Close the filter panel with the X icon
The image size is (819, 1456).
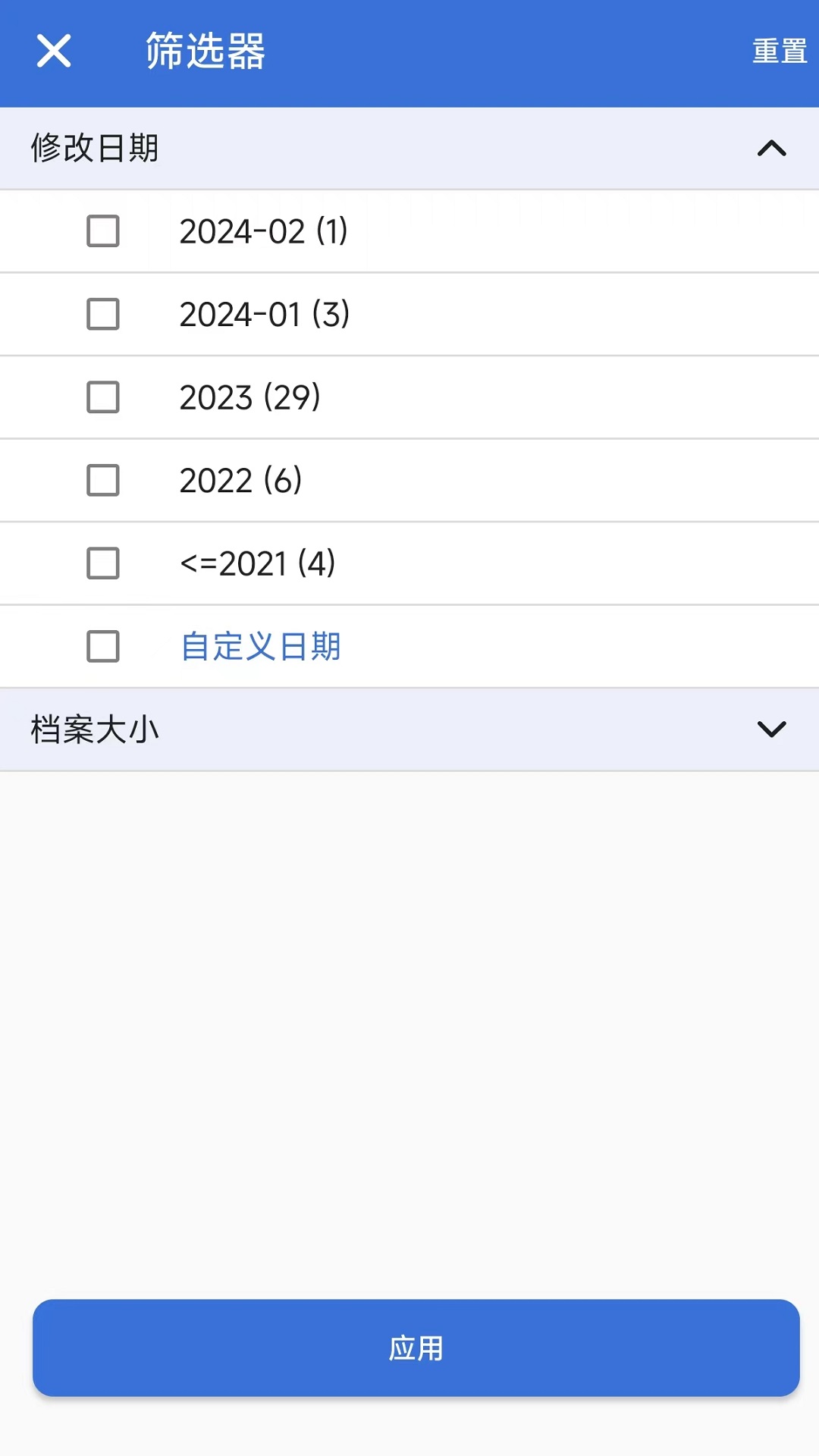[54, 52]
